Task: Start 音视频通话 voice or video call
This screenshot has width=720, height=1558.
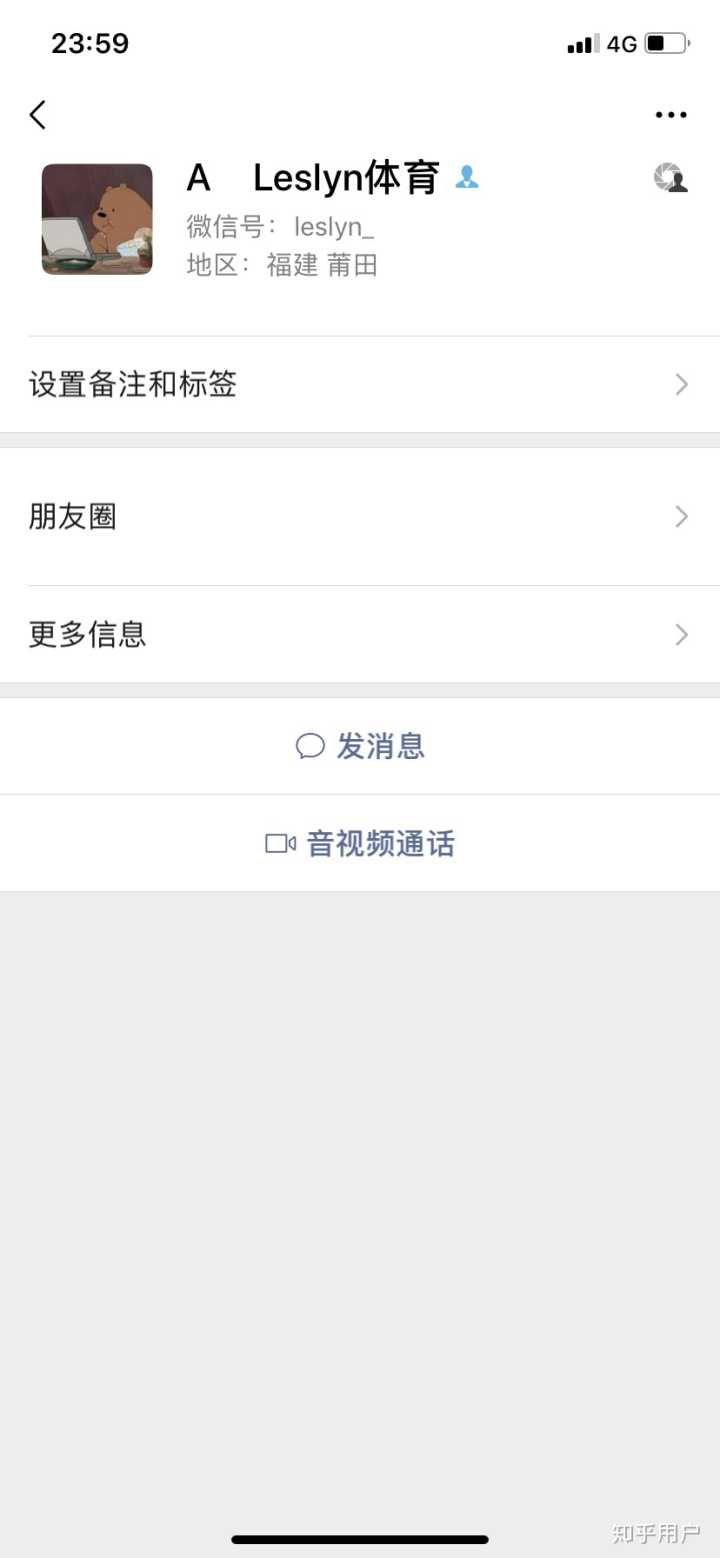Action: tap(360, 844)
